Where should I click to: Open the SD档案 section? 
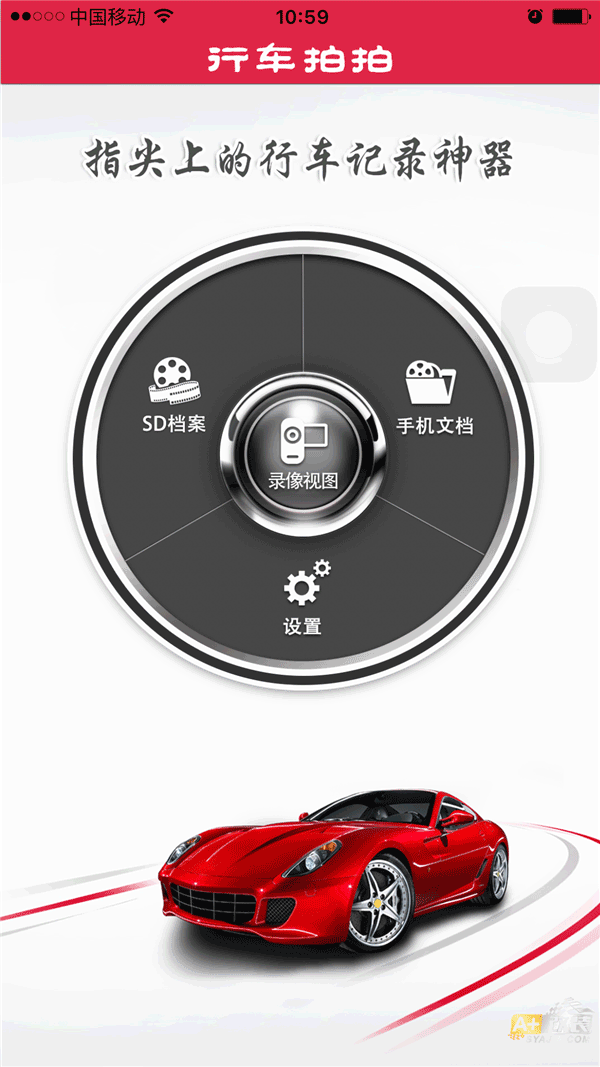[x=173, y=397]
